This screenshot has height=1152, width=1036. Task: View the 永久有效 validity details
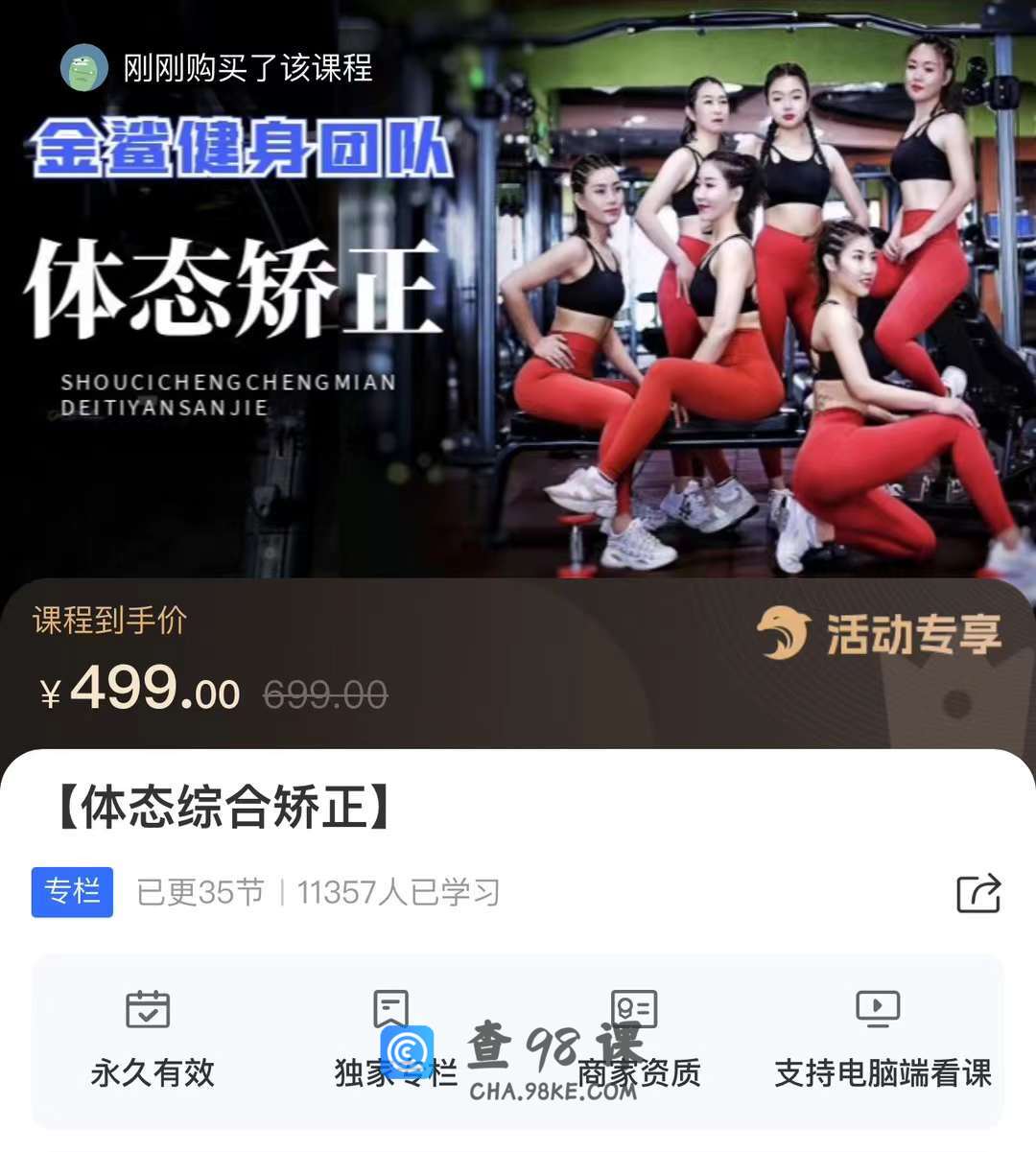click(151, 1041)
